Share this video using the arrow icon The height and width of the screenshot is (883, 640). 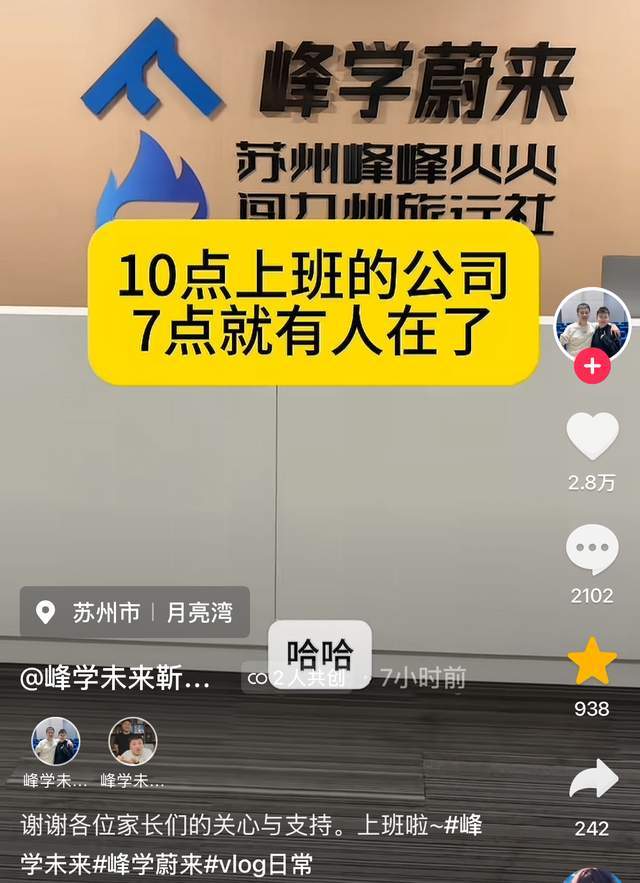593,780
